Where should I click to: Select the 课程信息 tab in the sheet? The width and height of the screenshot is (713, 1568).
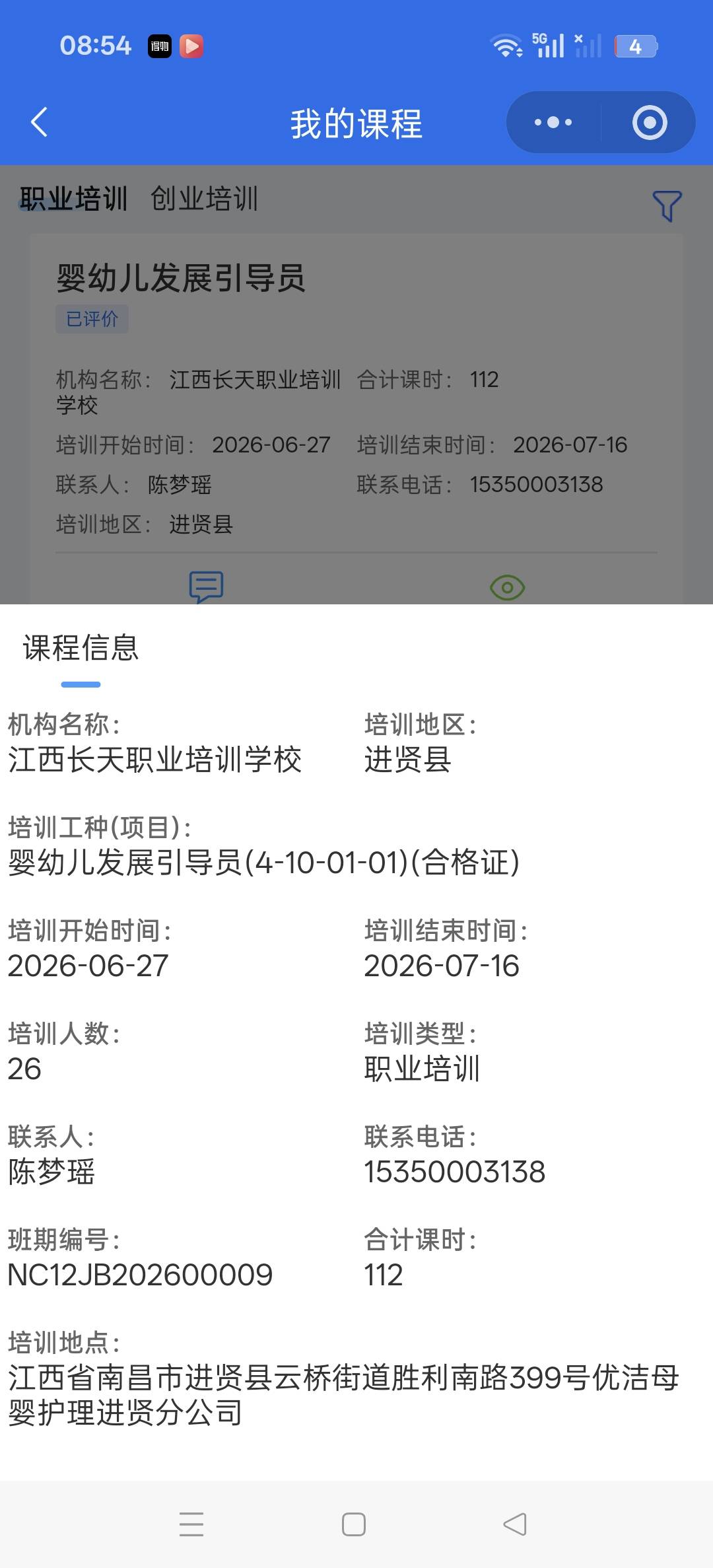tap(81, 647)
